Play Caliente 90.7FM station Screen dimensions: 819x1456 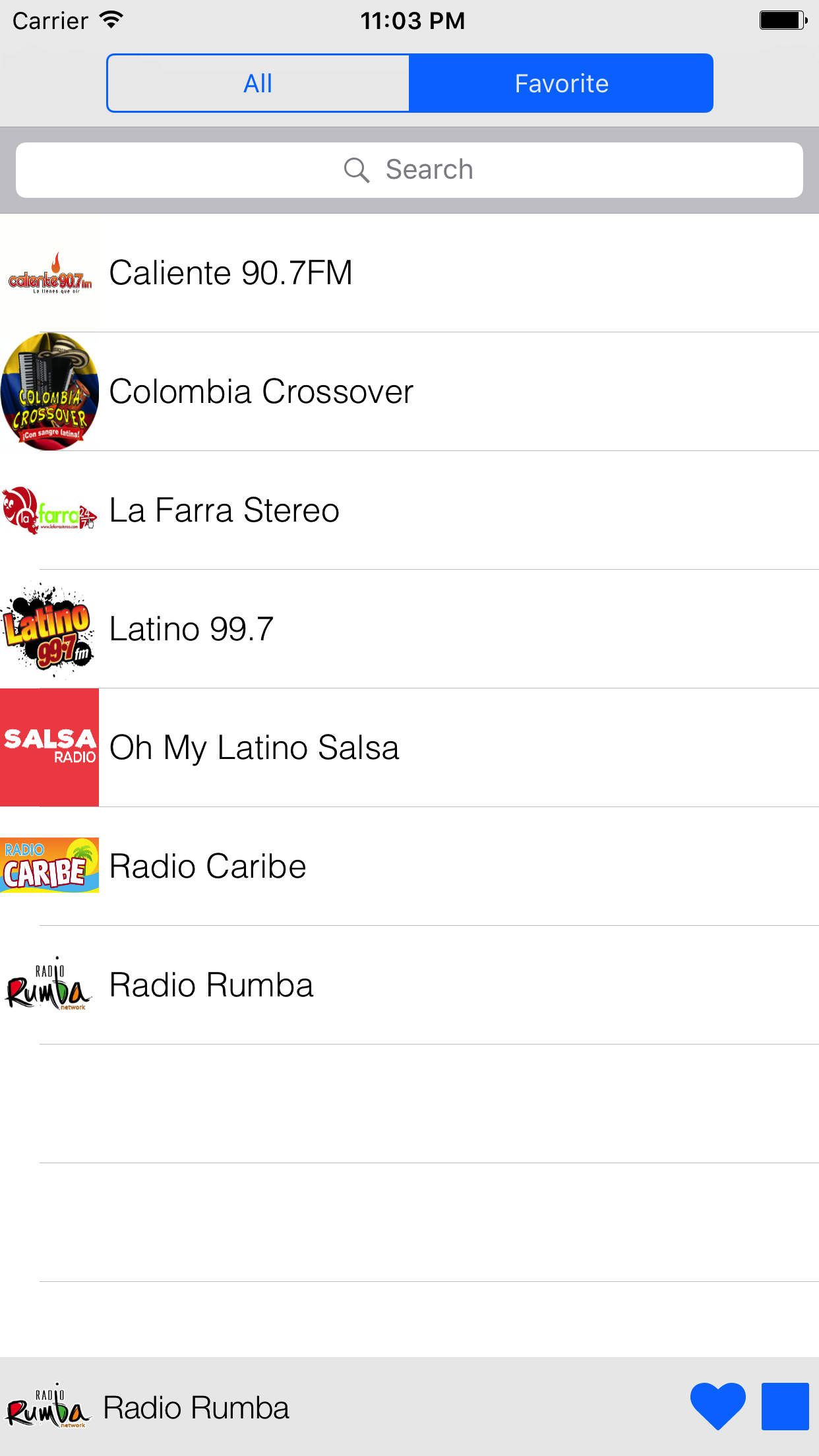409,273
